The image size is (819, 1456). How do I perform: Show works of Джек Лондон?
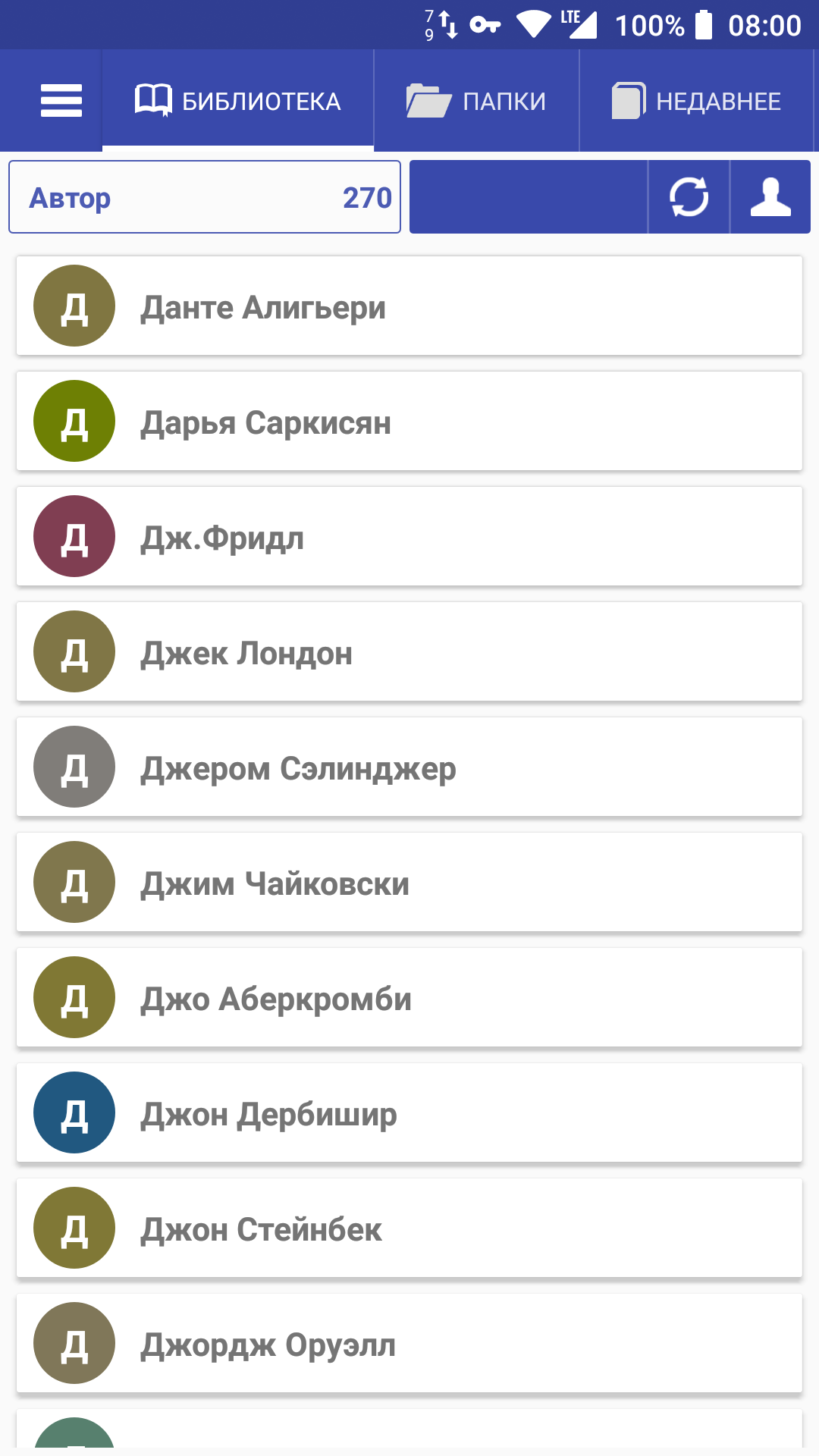[x=409, y=652]
